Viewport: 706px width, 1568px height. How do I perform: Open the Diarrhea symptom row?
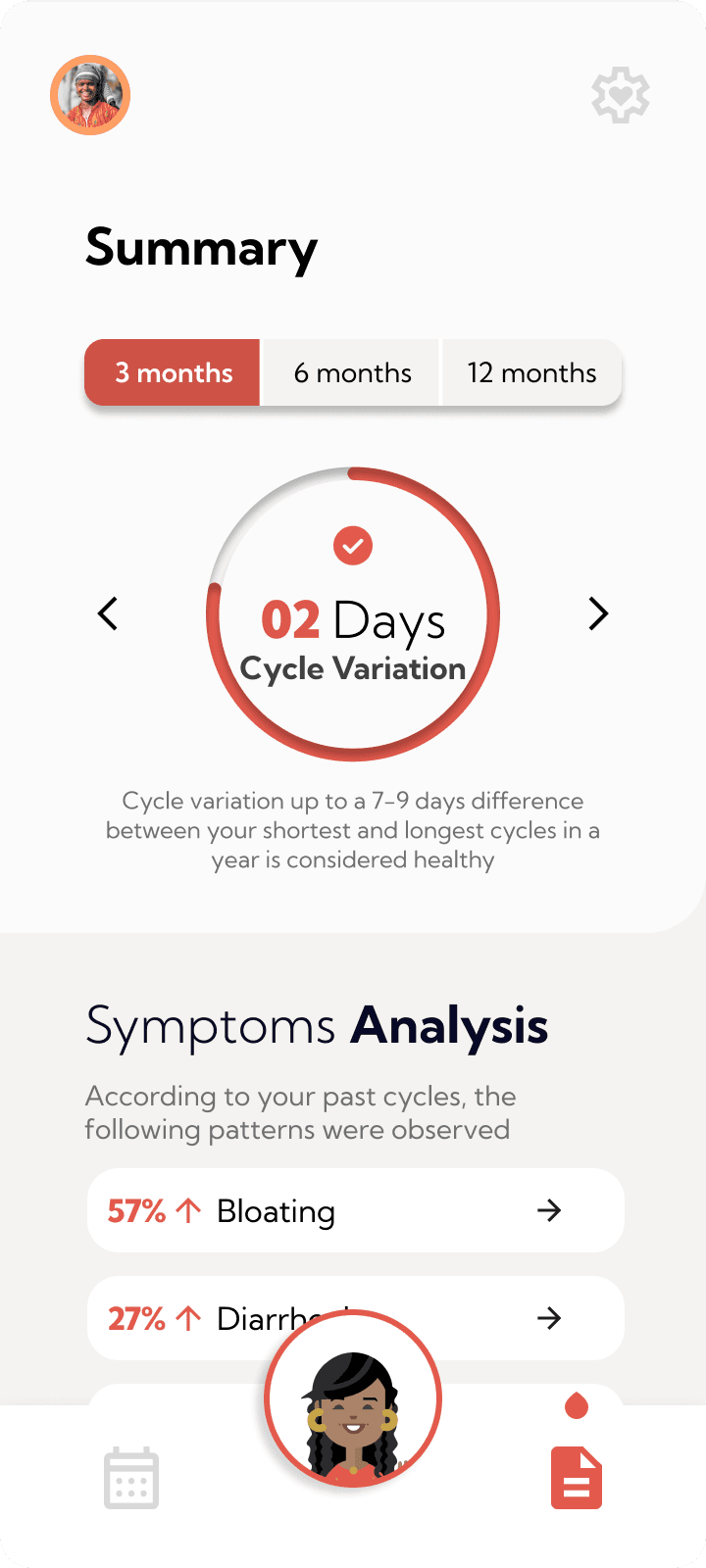tap(356, 1318)
